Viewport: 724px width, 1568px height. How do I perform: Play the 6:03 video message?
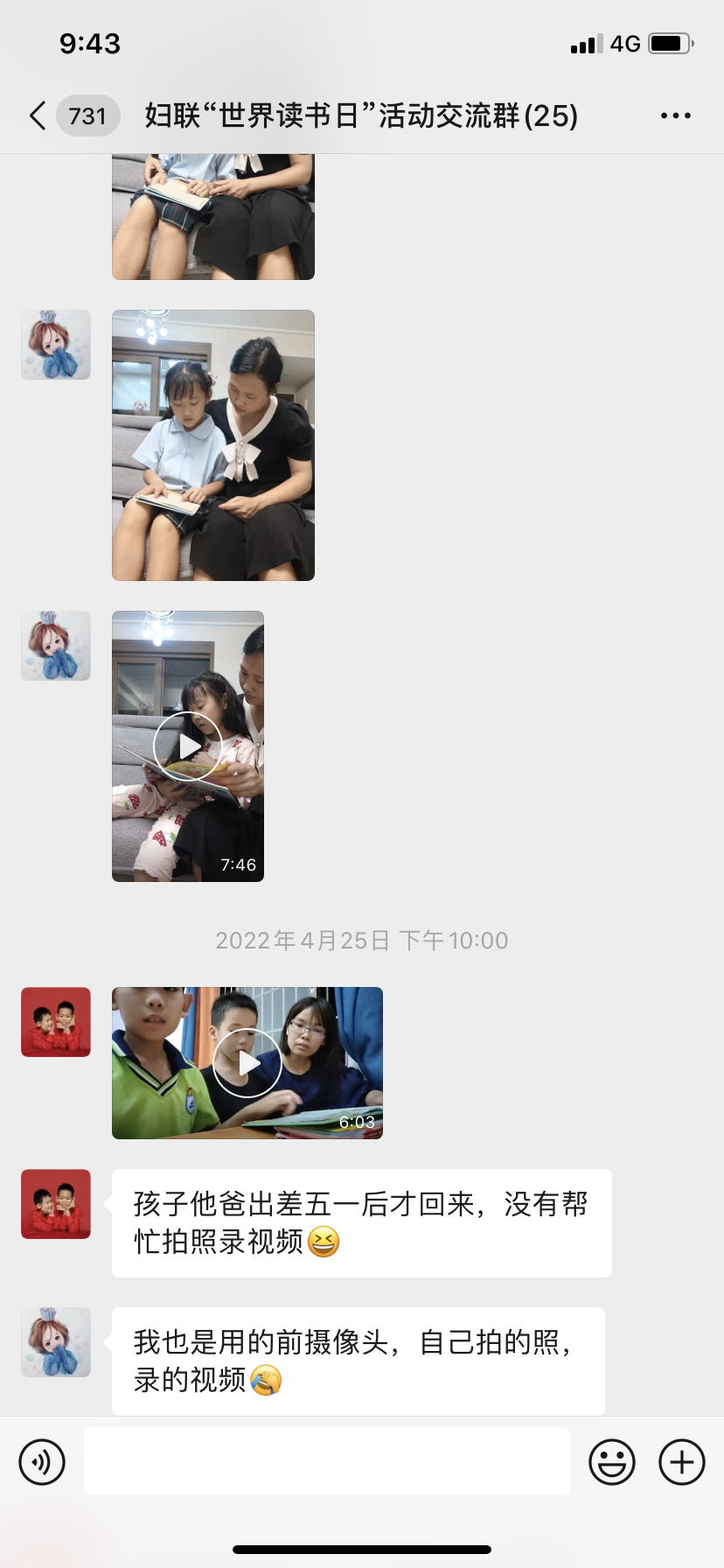click(247, 1063)
